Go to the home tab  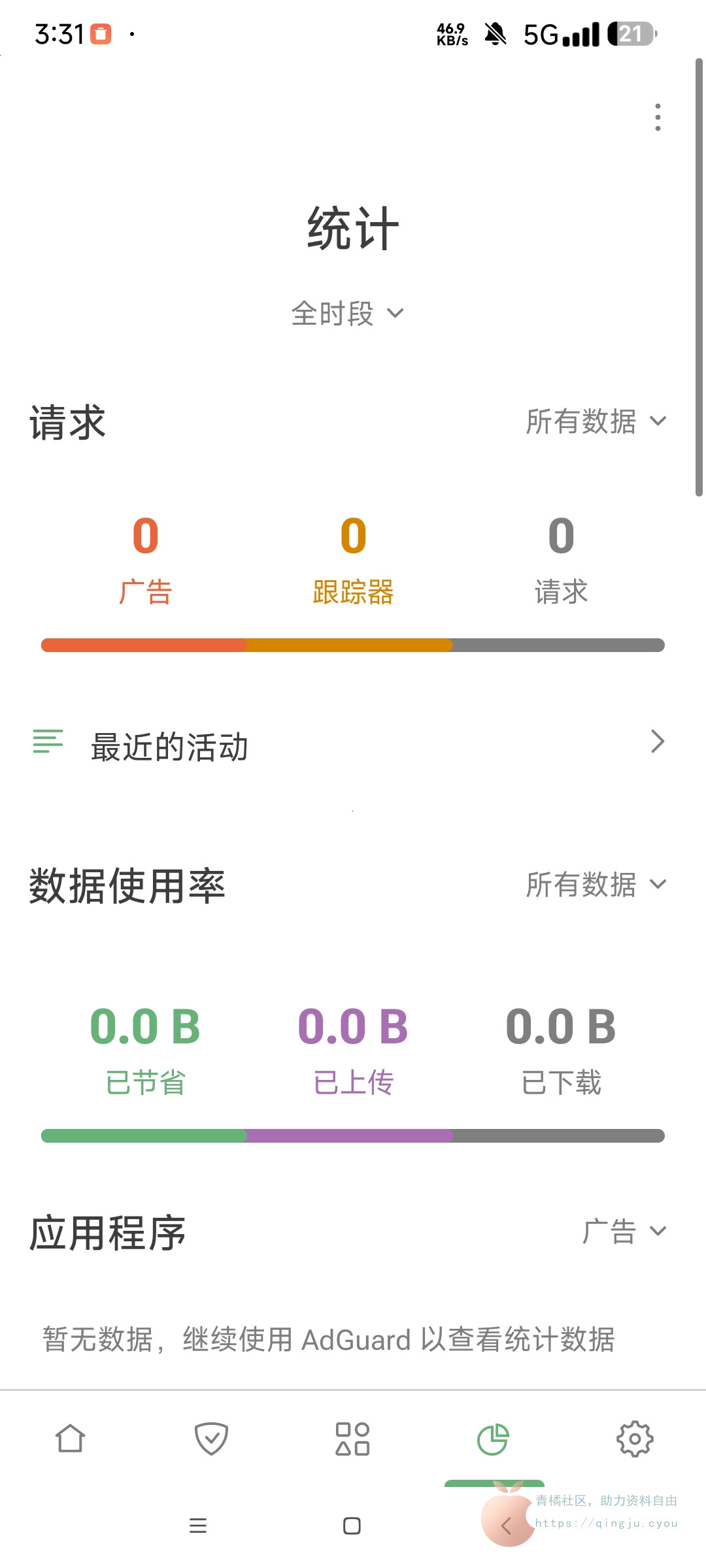(x=71, y=1439)
